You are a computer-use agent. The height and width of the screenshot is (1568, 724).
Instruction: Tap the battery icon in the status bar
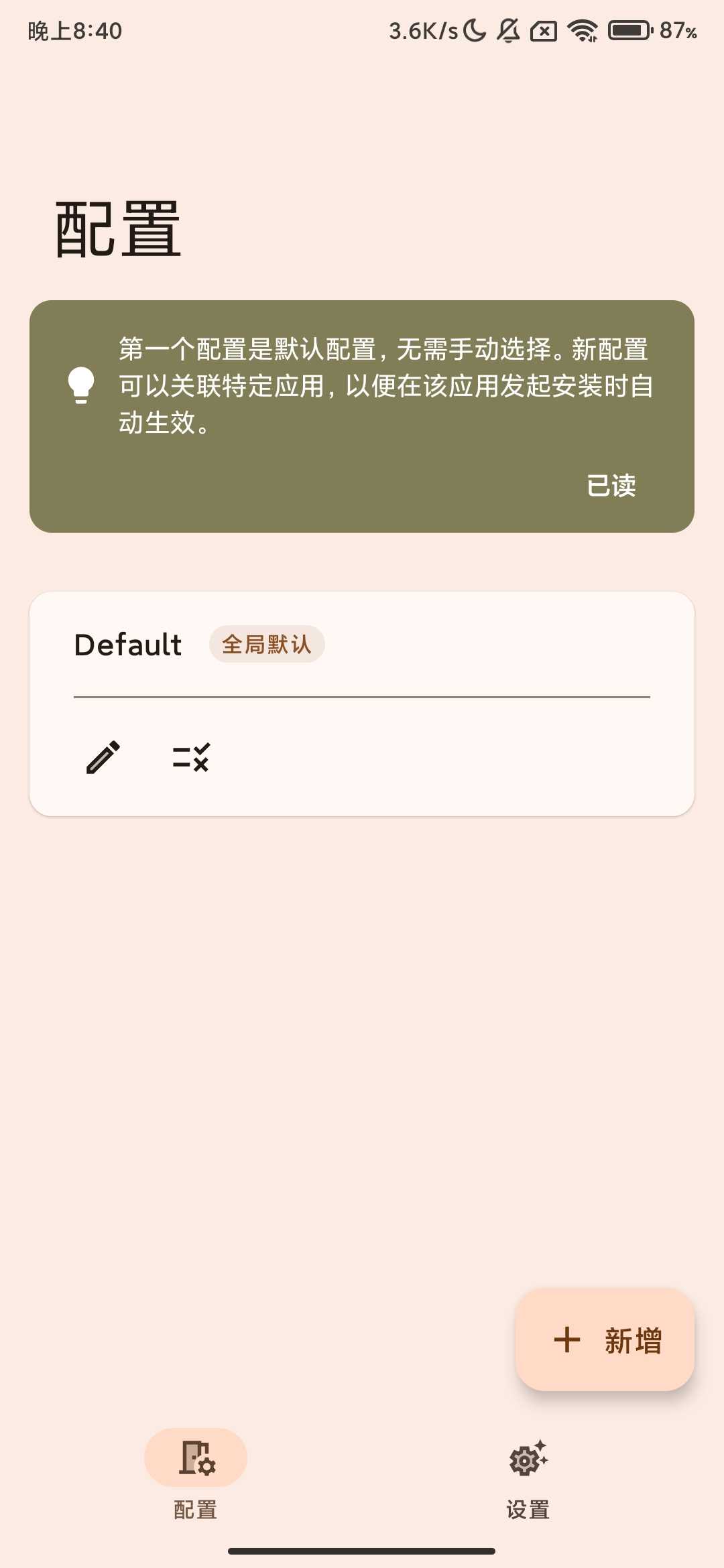629,30
